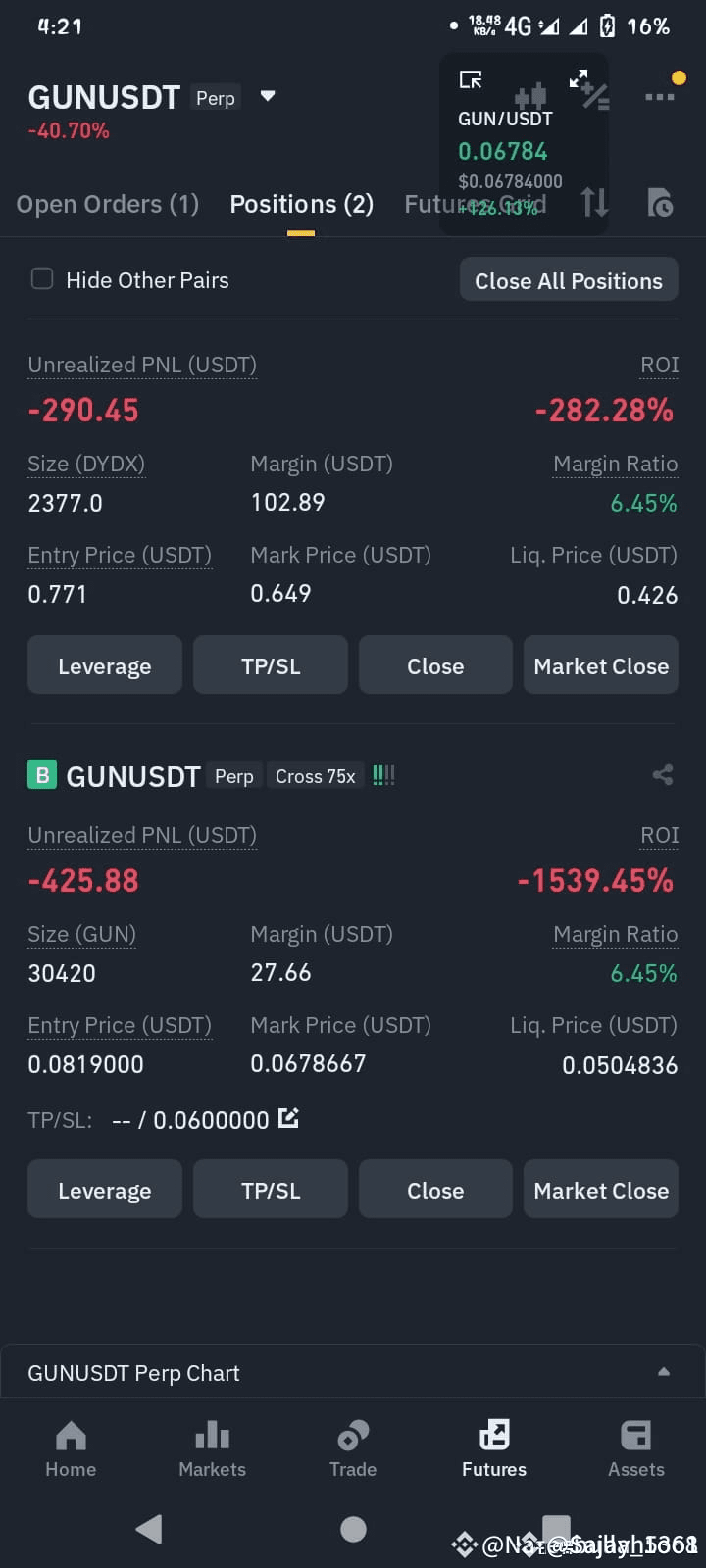Tap Market Close on the DYDX position
The width and height of the screenshot is (706, 1568).
point(601,664)
